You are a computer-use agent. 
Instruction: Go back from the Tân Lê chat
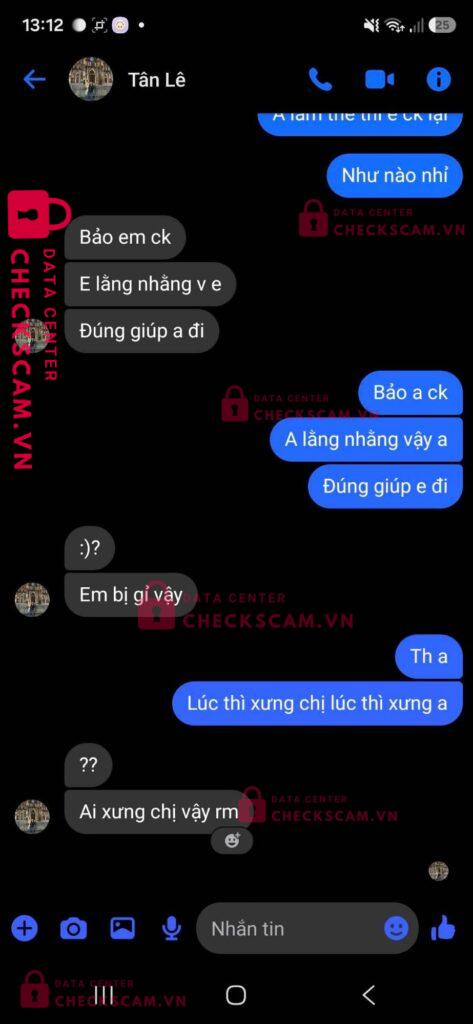click(34, 80)
